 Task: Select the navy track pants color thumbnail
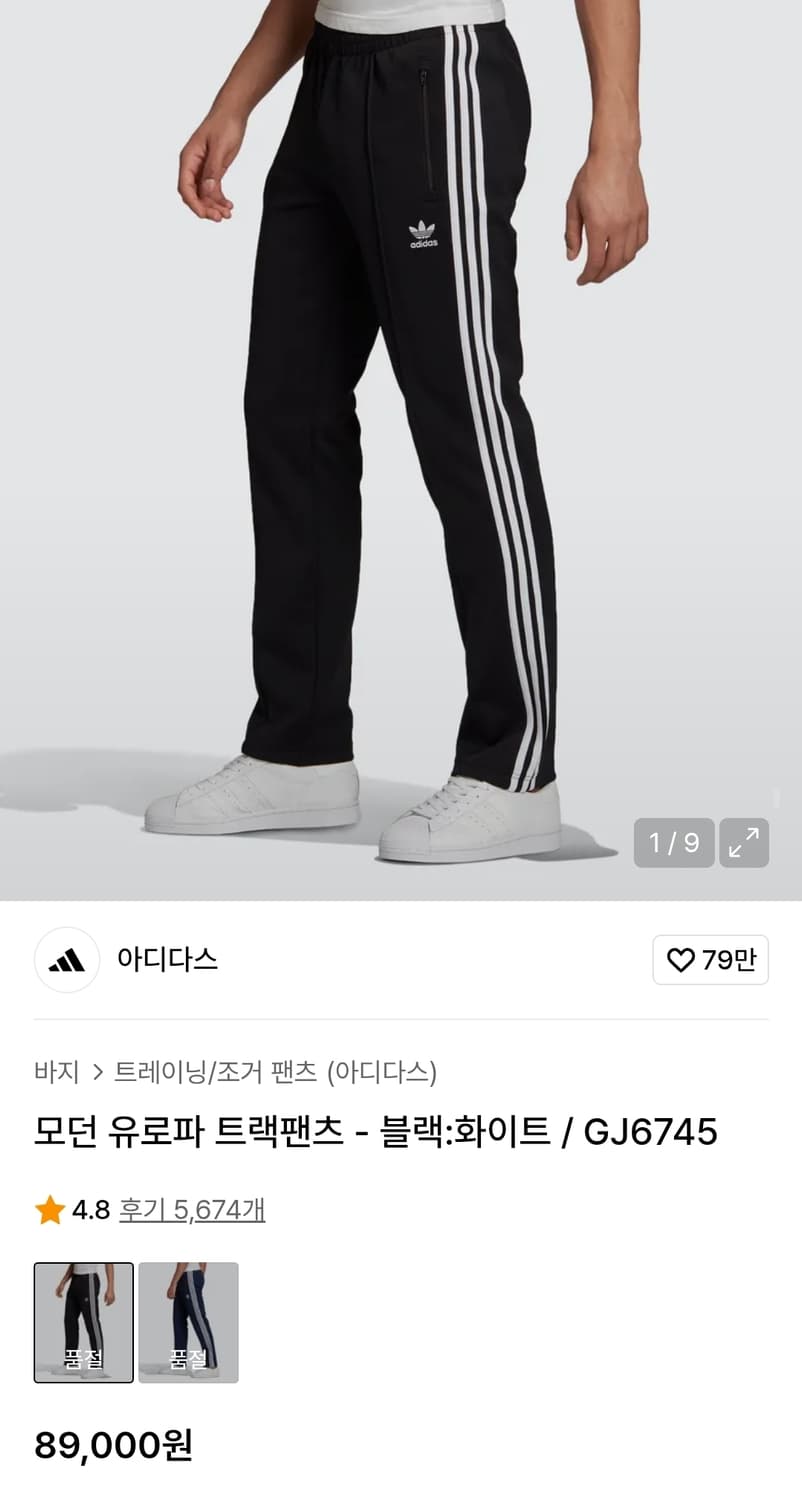tap(192, 1324)
